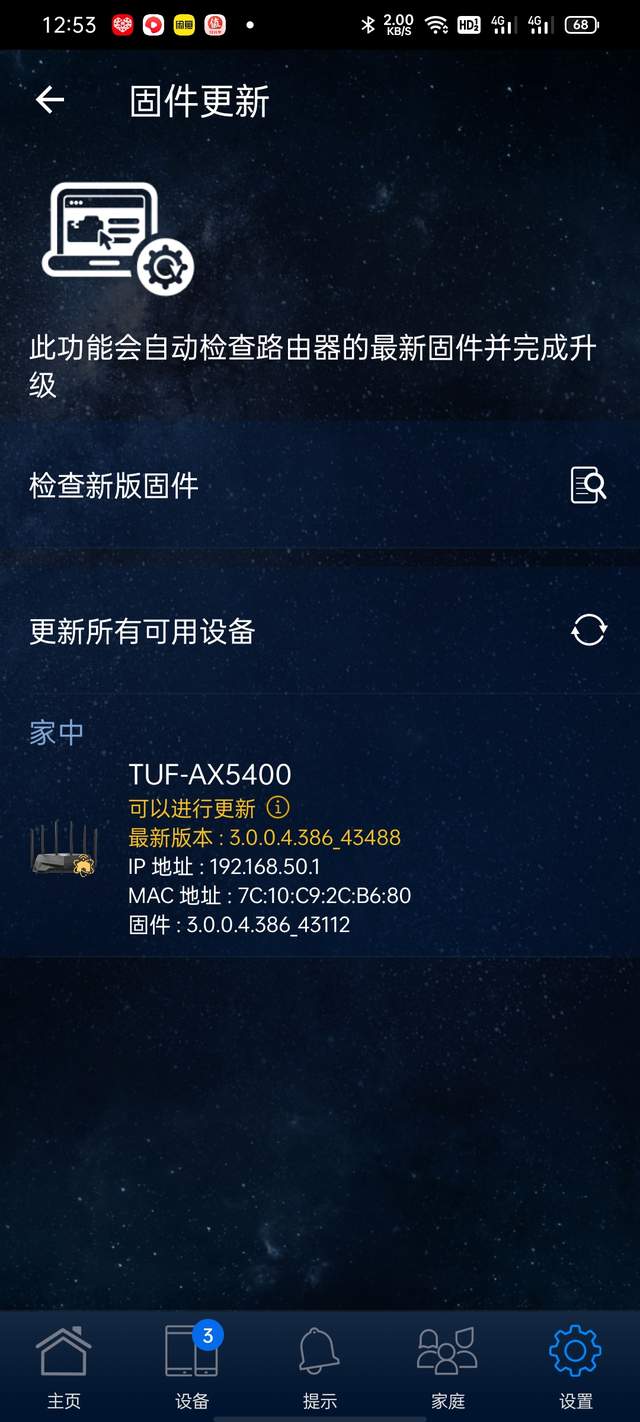Screen dimensions: 640x1422
Task: Select the 设置 tab
Action: (576, 1366)
